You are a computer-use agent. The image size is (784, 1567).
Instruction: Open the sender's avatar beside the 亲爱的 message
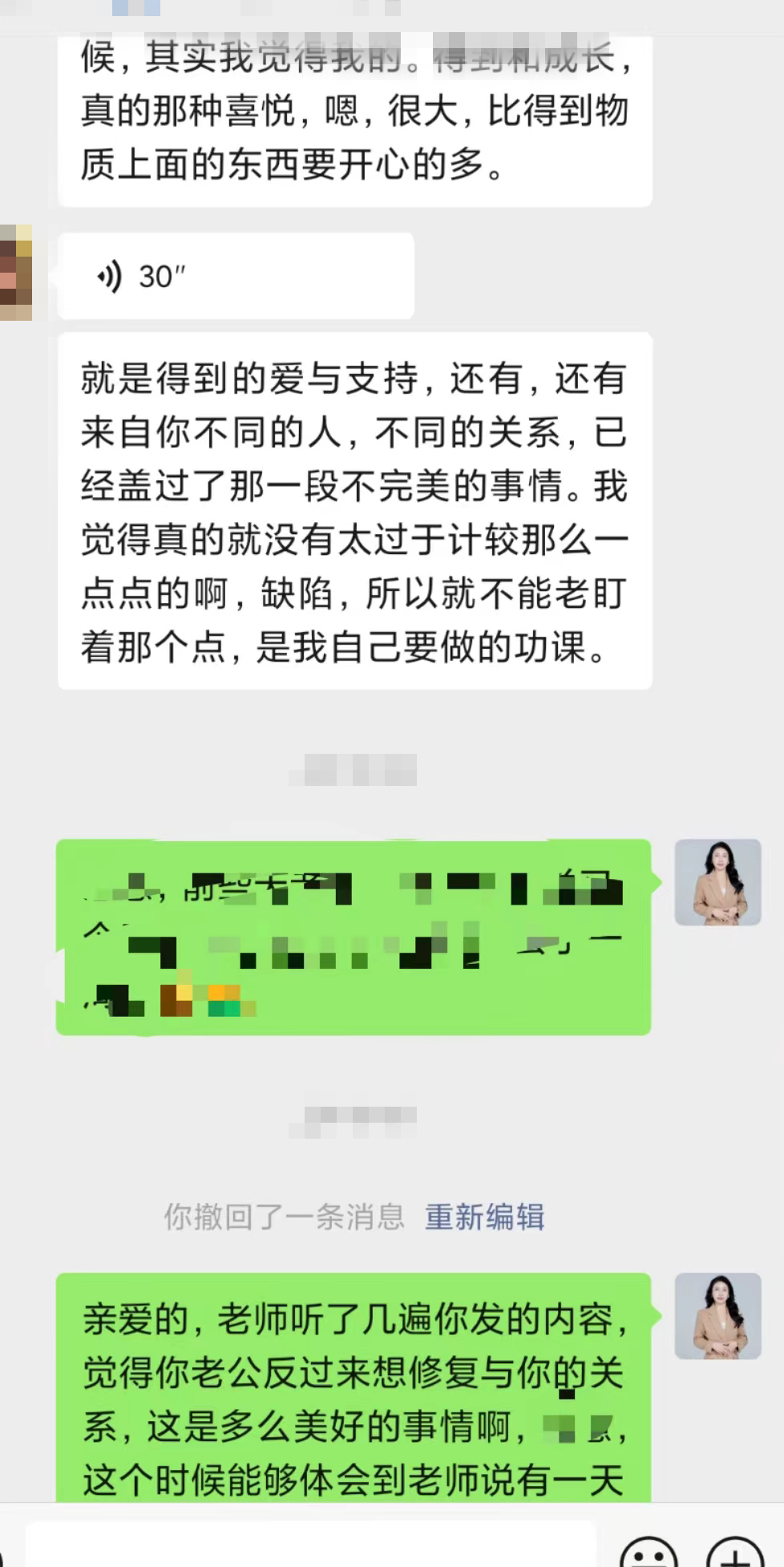717,1316
